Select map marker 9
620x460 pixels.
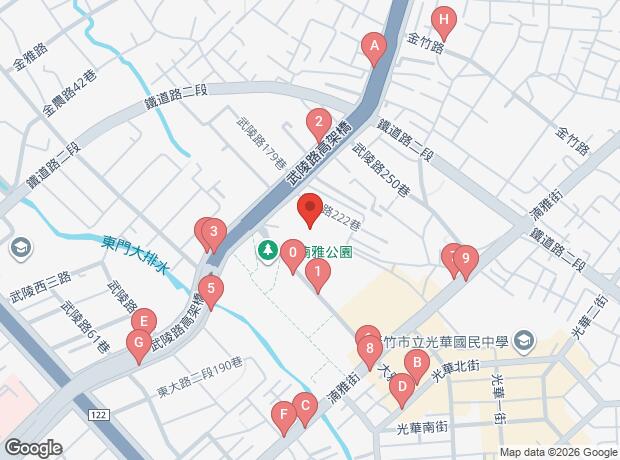(x=465, y=258)
